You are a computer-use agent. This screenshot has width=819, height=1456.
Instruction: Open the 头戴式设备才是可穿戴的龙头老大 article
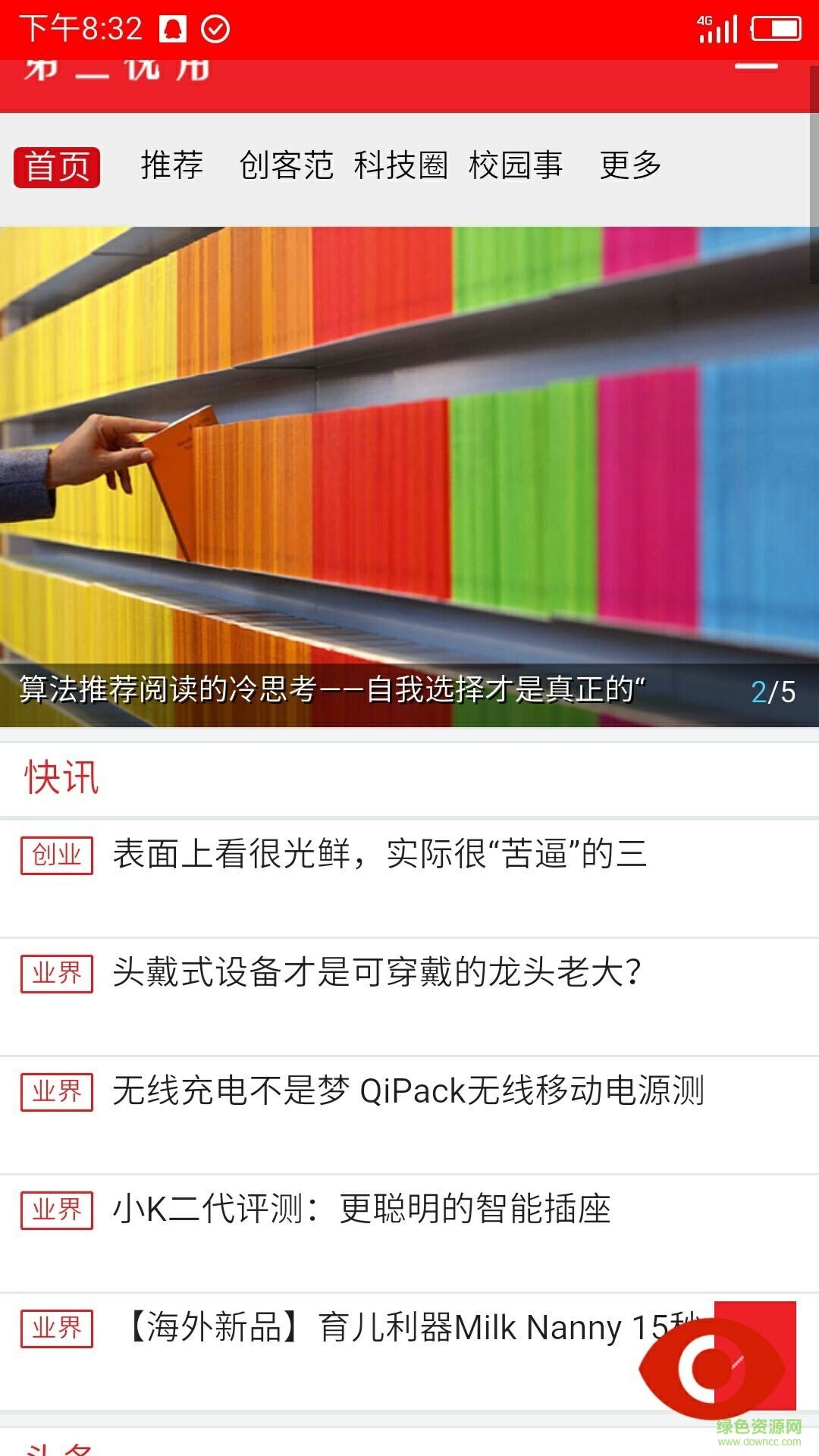(377, 973)
